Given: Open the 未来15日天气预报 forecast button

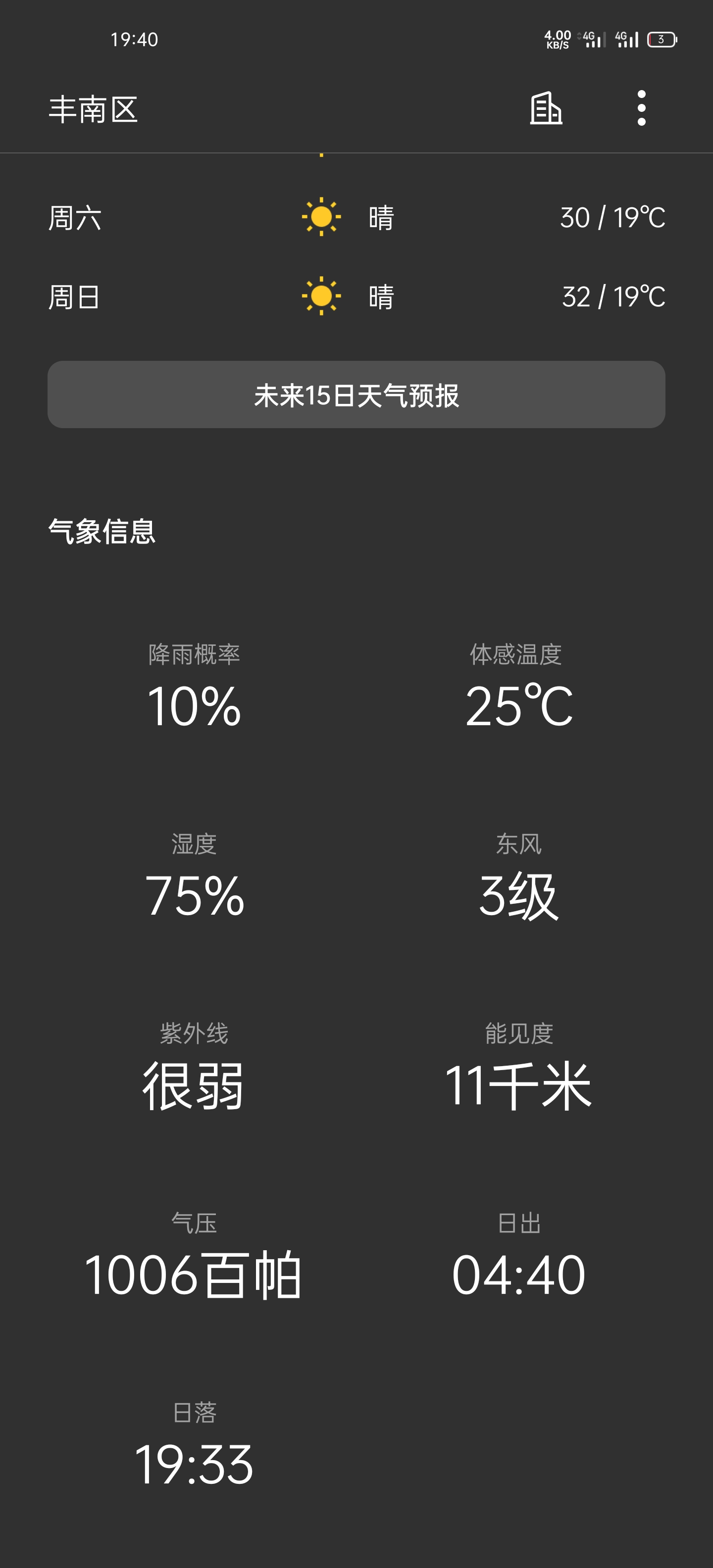Looking at the screenshot, I should 356,394.
